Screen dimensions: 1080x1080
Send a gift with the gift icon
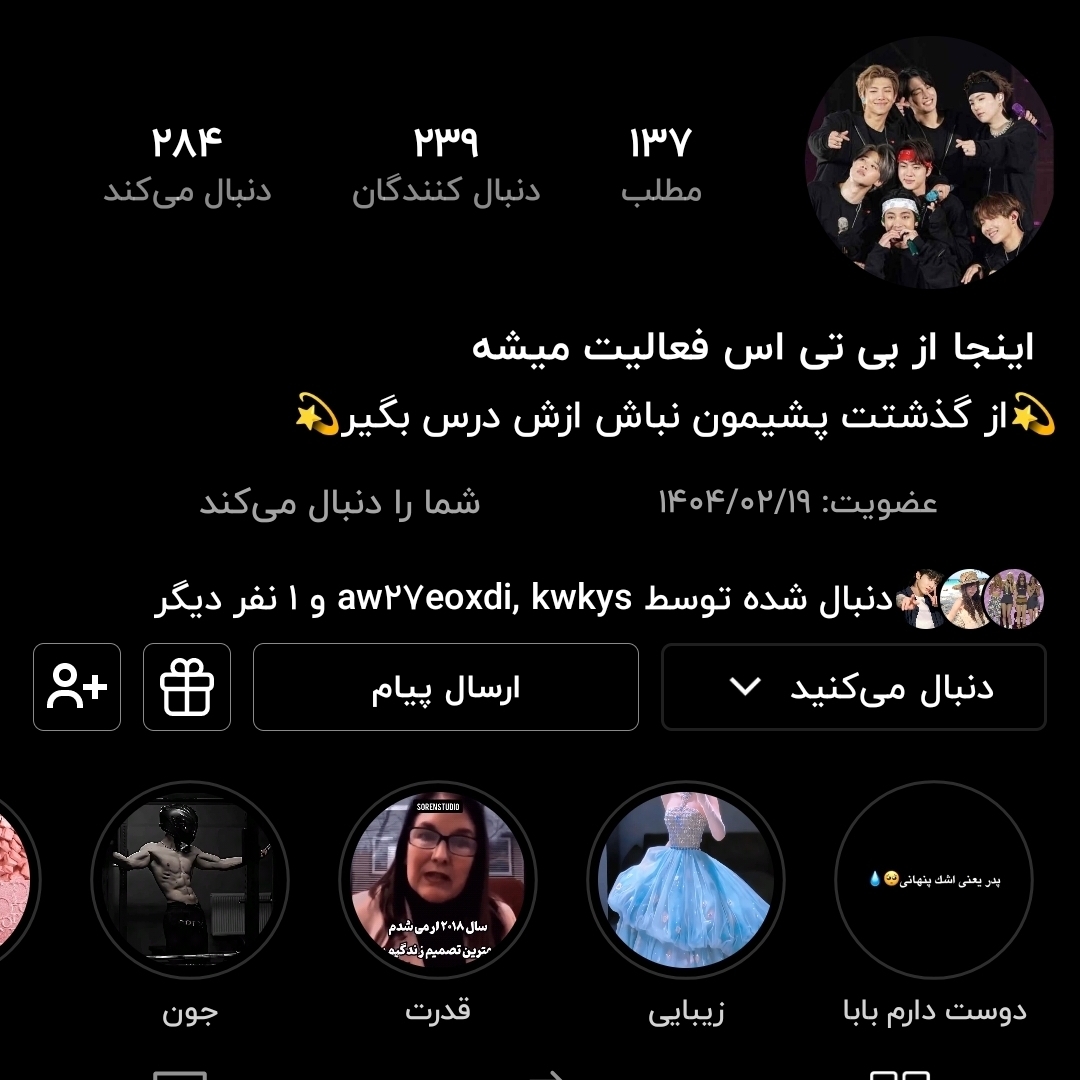pyautogui.click(x=187, y=687)
